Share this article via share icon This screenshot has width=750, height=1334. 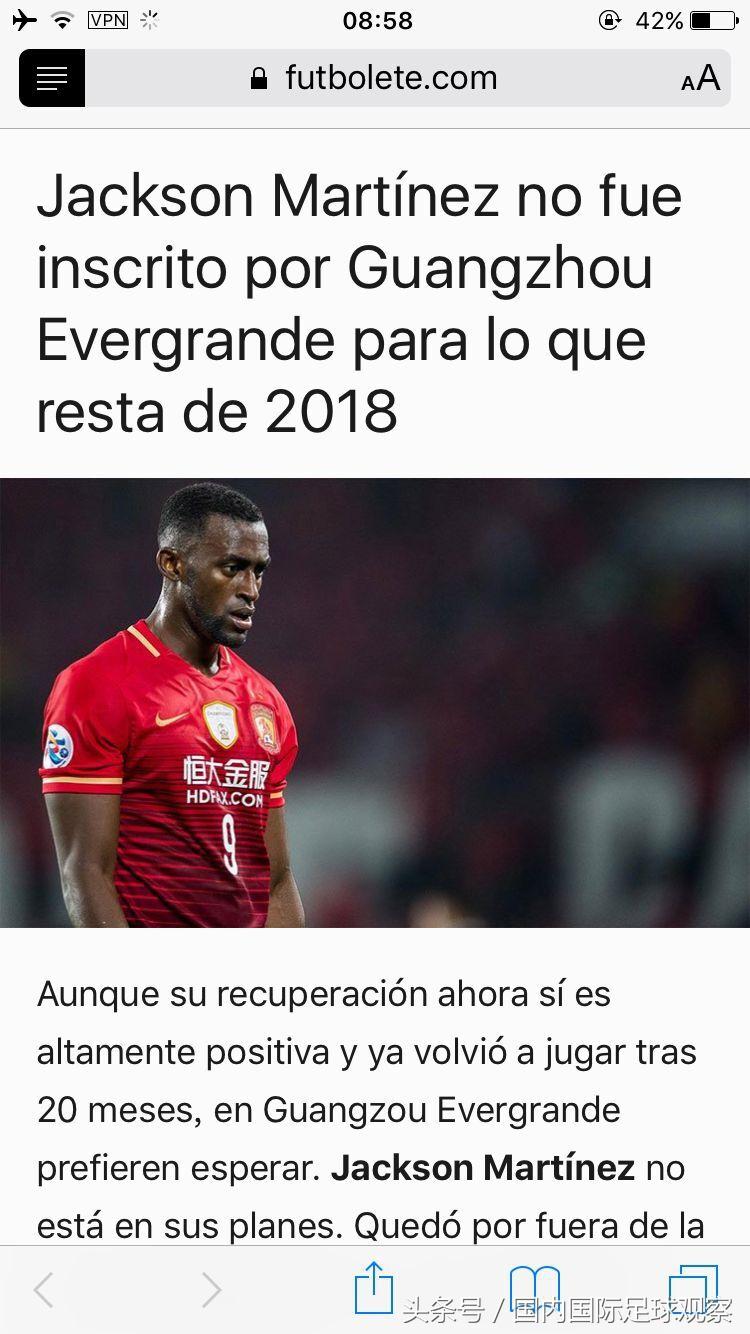[374, 1288]
